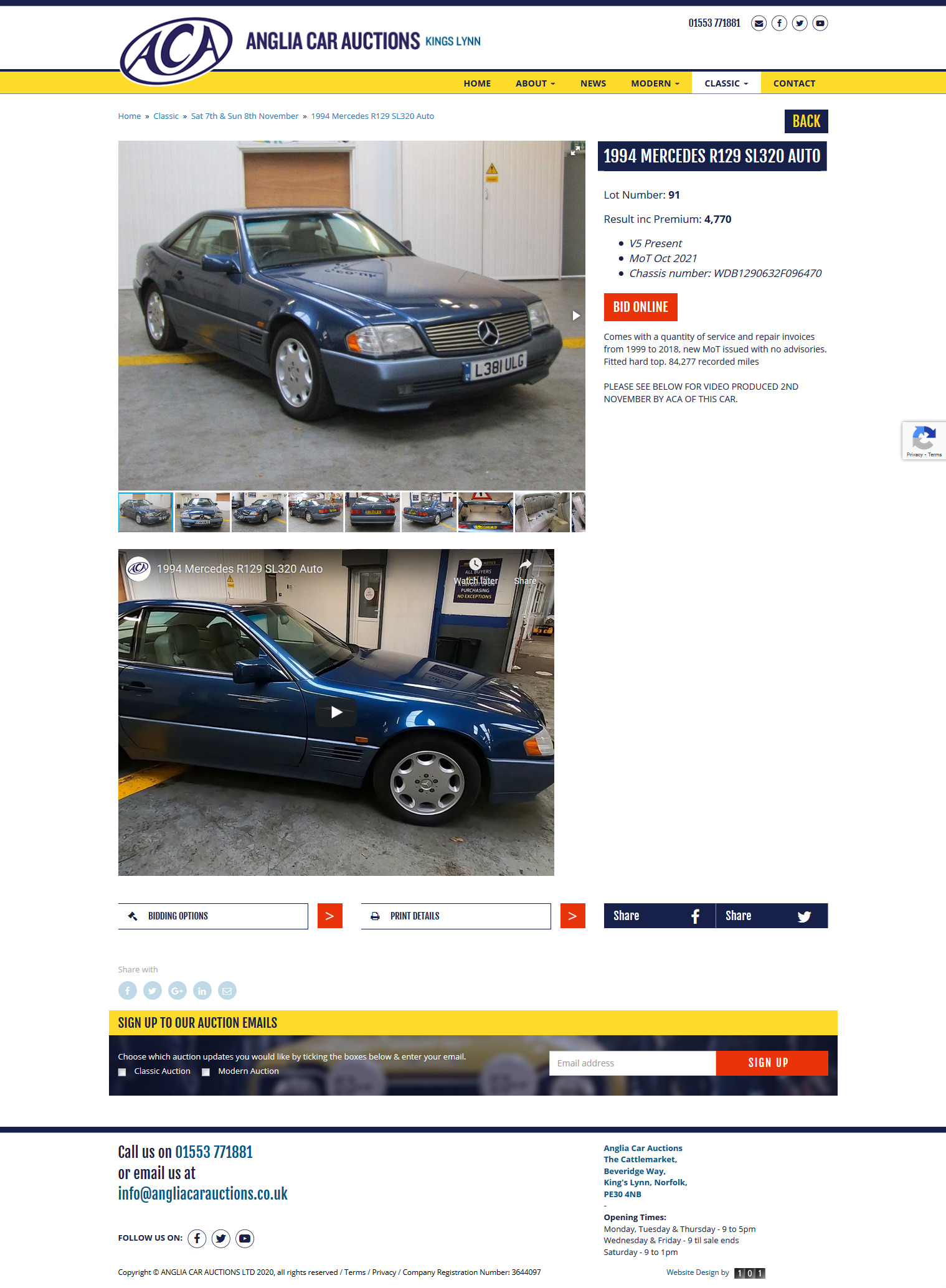Open the CONTACT page

pos(794,83)
